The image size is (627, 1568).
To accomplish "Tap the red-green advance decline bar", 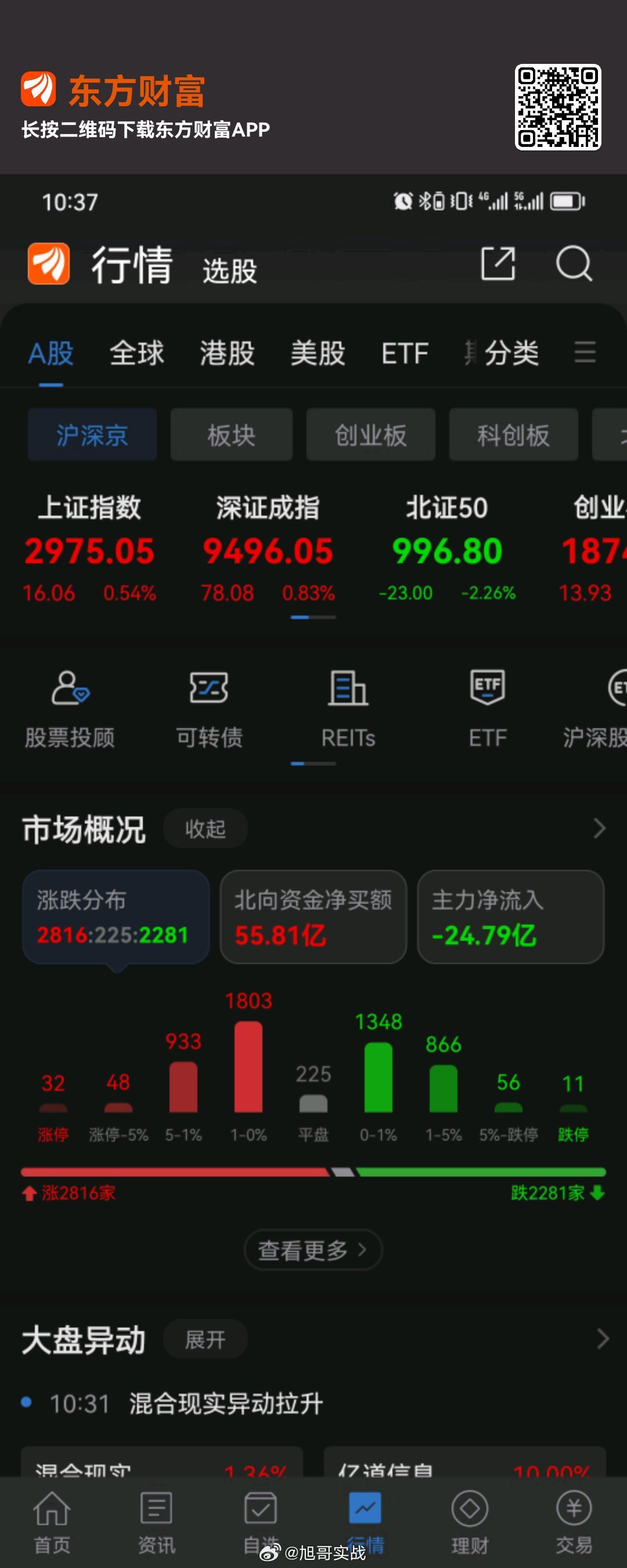I will 313,1170.
